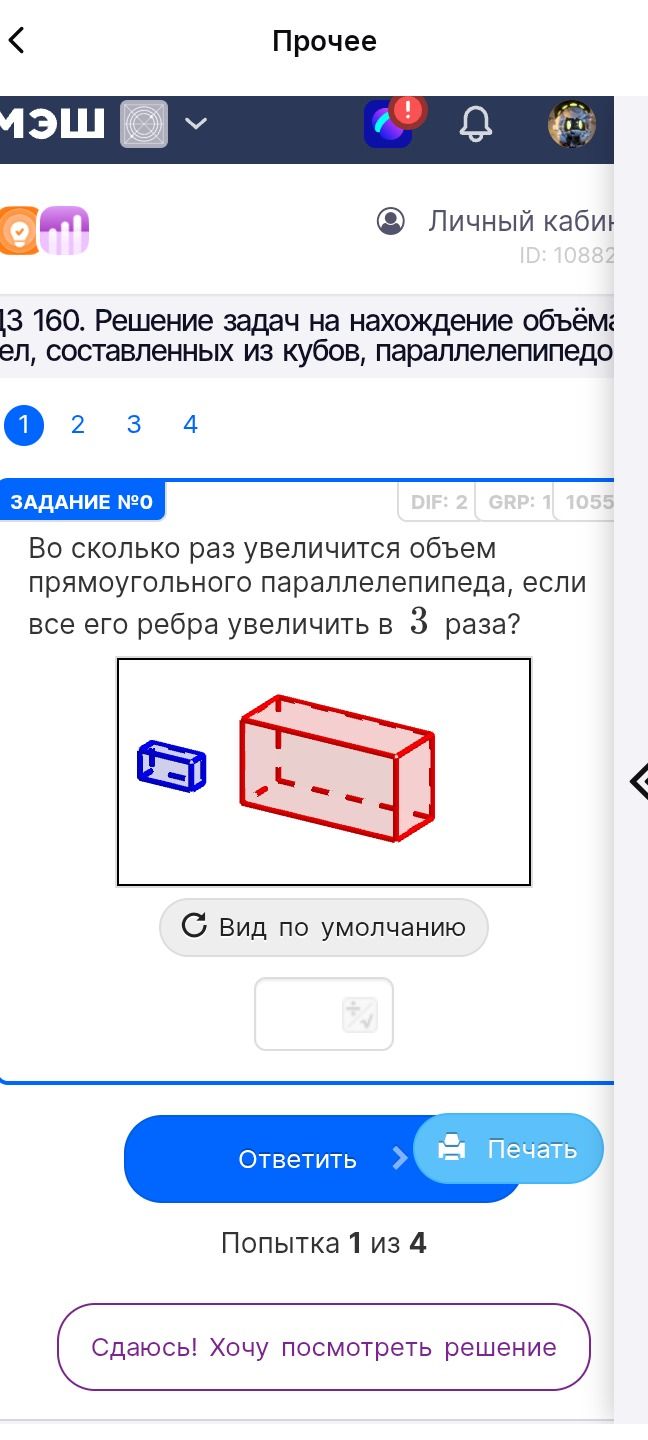Viewport: 648px width, 1440px height.
Task: Switch to question 2
Action: click(78, 425)
